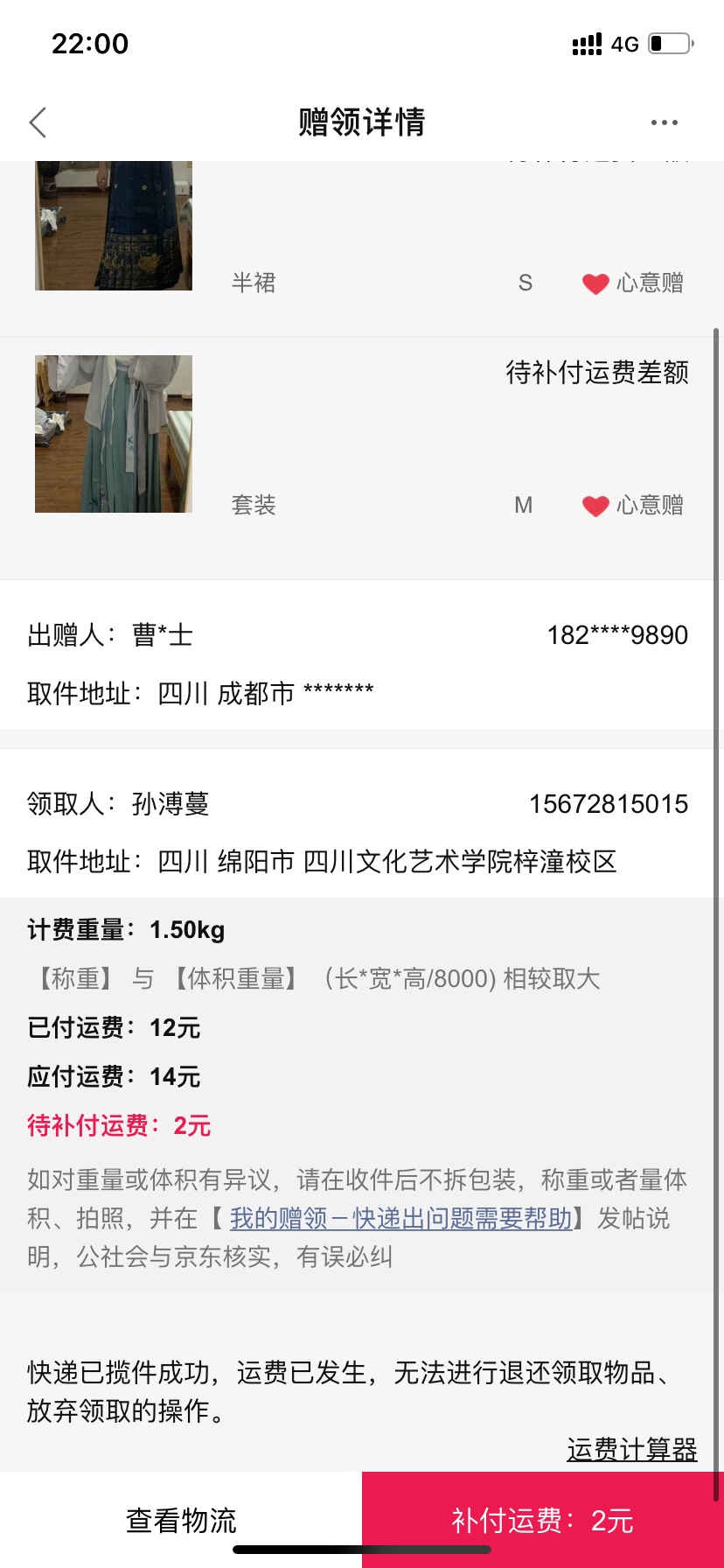This screenshot has height=1568, width=724.
Task: Open 我的赠领－快递出问题需要帮助 link
Action: [x=400, y=1218]
